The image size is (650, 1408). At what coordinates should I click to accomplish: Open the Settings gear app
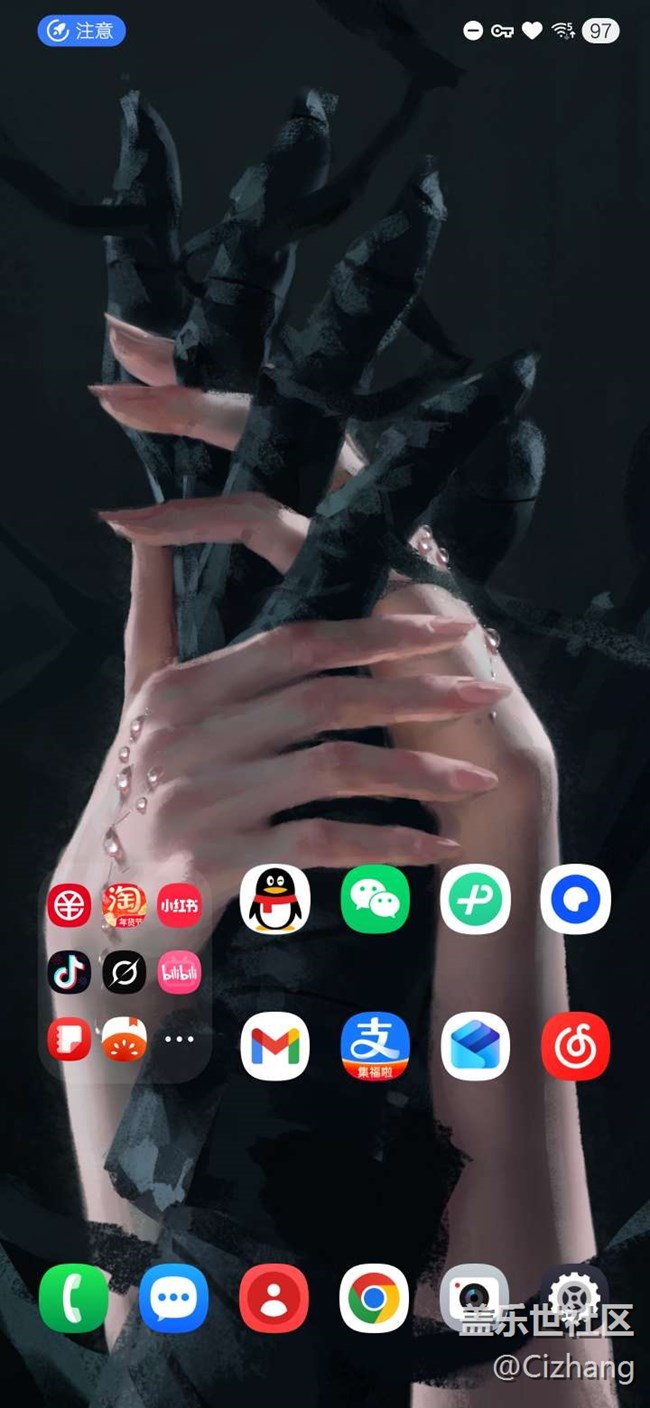tap(574, 1298)
